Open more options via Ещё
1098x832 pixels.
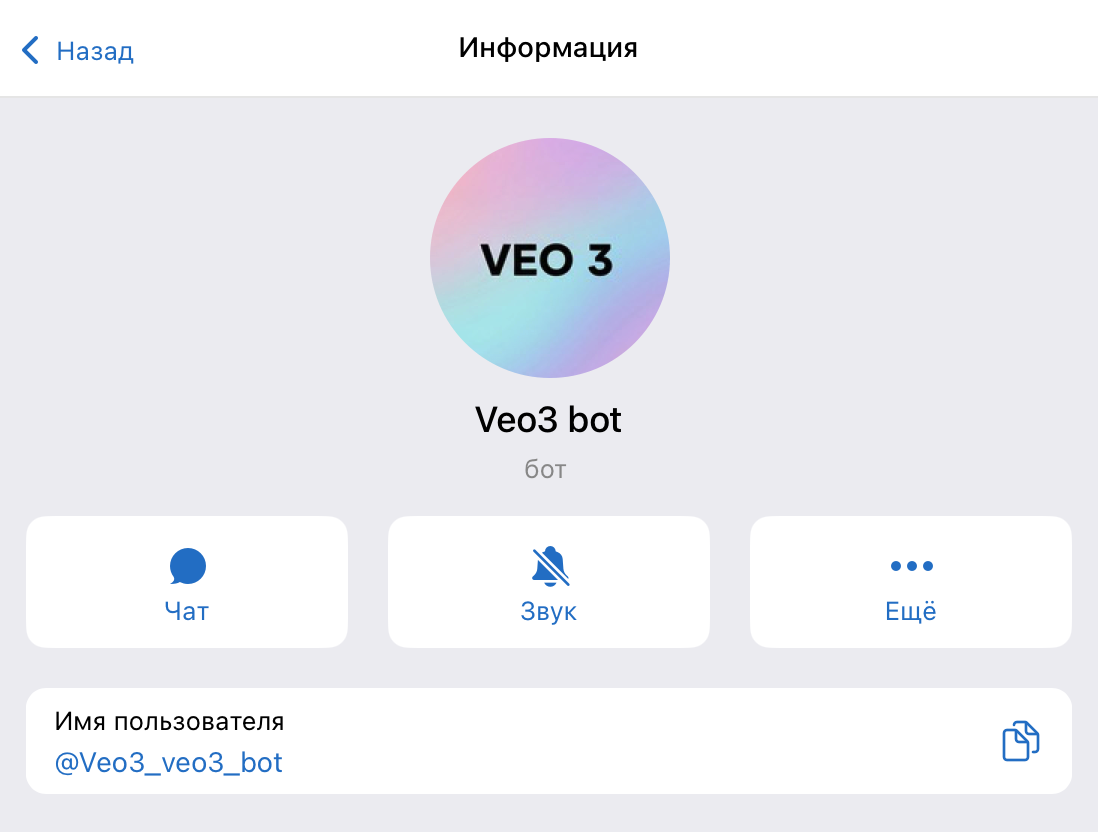pos(911,582)
